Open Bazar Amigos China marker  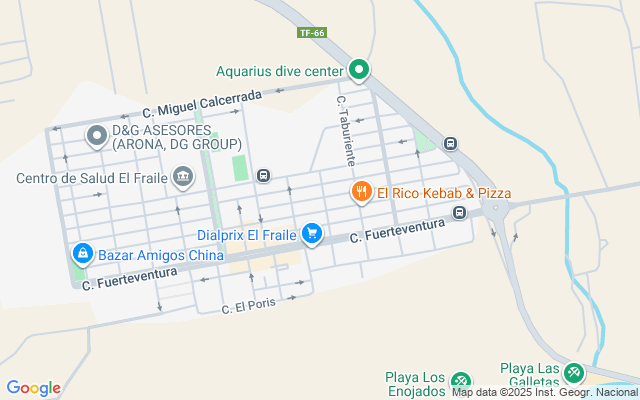[x=82, y=254]
